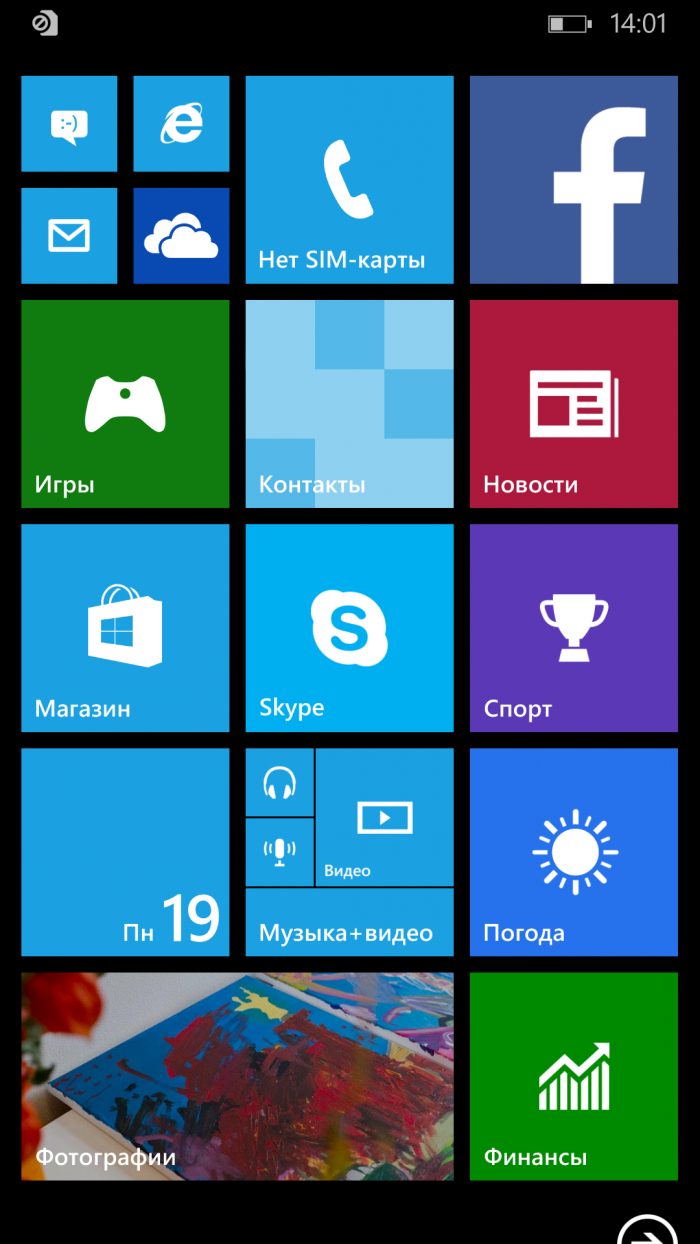The image size is (700, 1244).
Task: Go to the app list arrow
Action: [646, 1232]
